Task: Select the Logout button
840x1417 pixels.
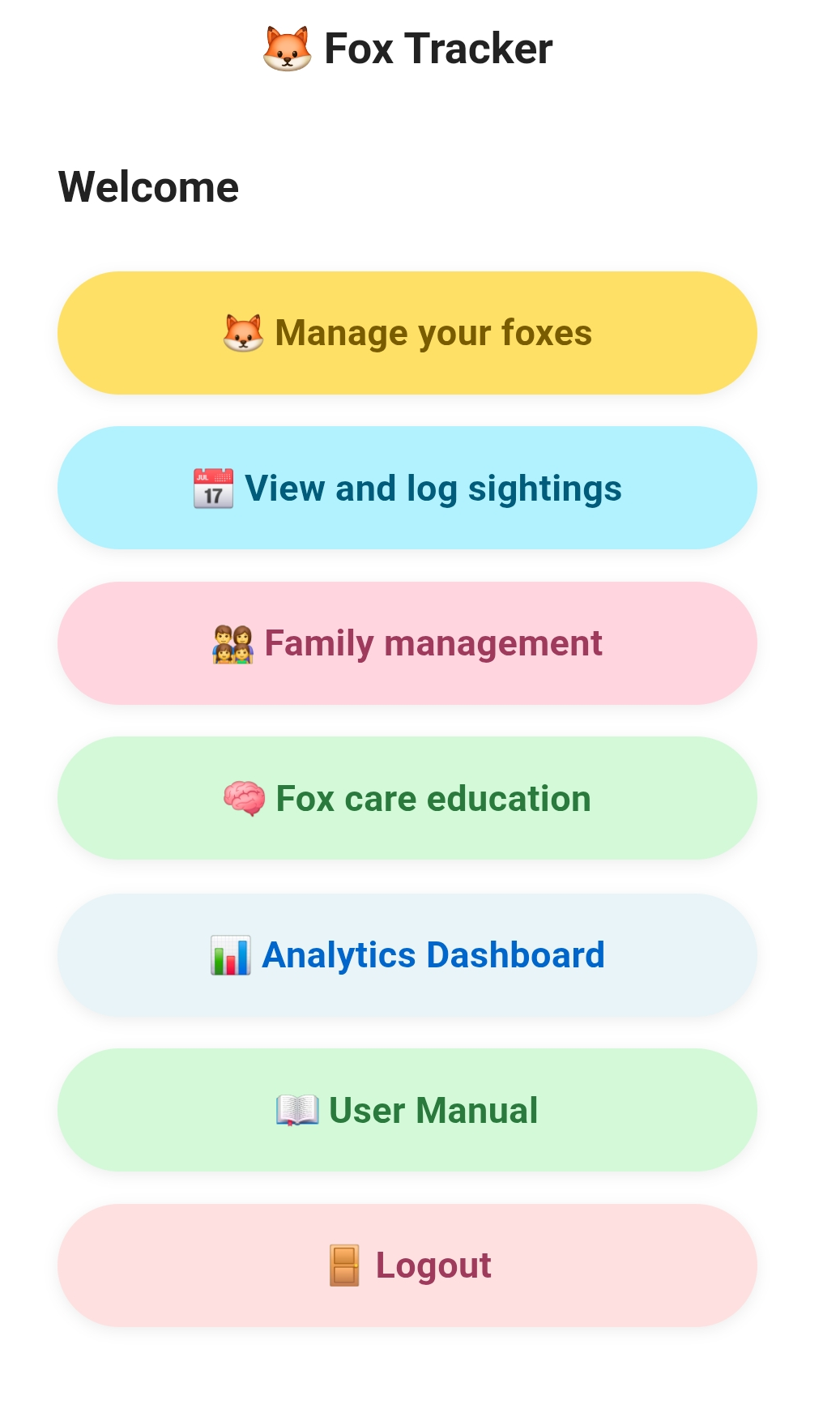Action: 407,1265
